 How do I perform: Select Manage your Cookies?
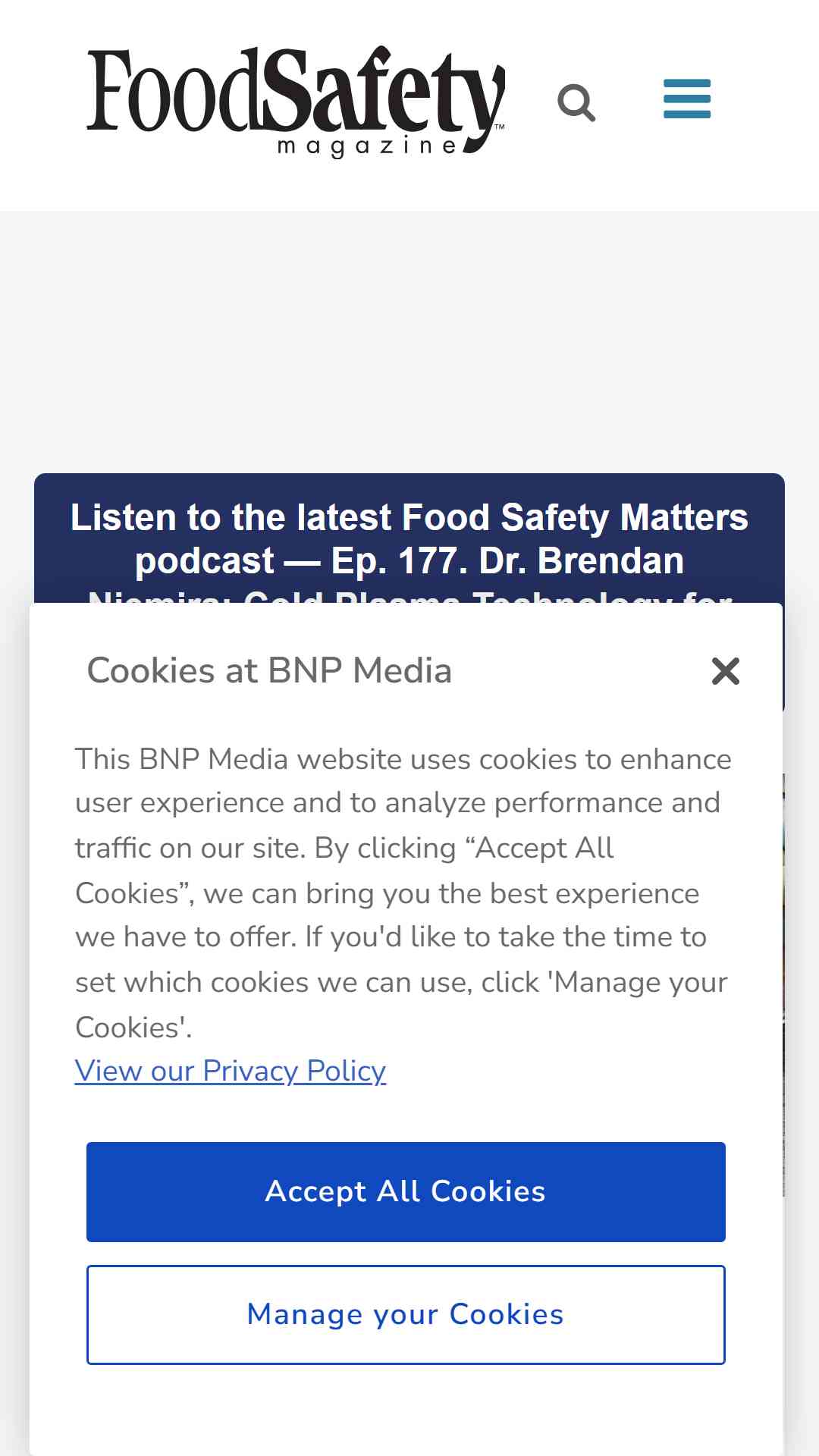(x=406, y=1315)
